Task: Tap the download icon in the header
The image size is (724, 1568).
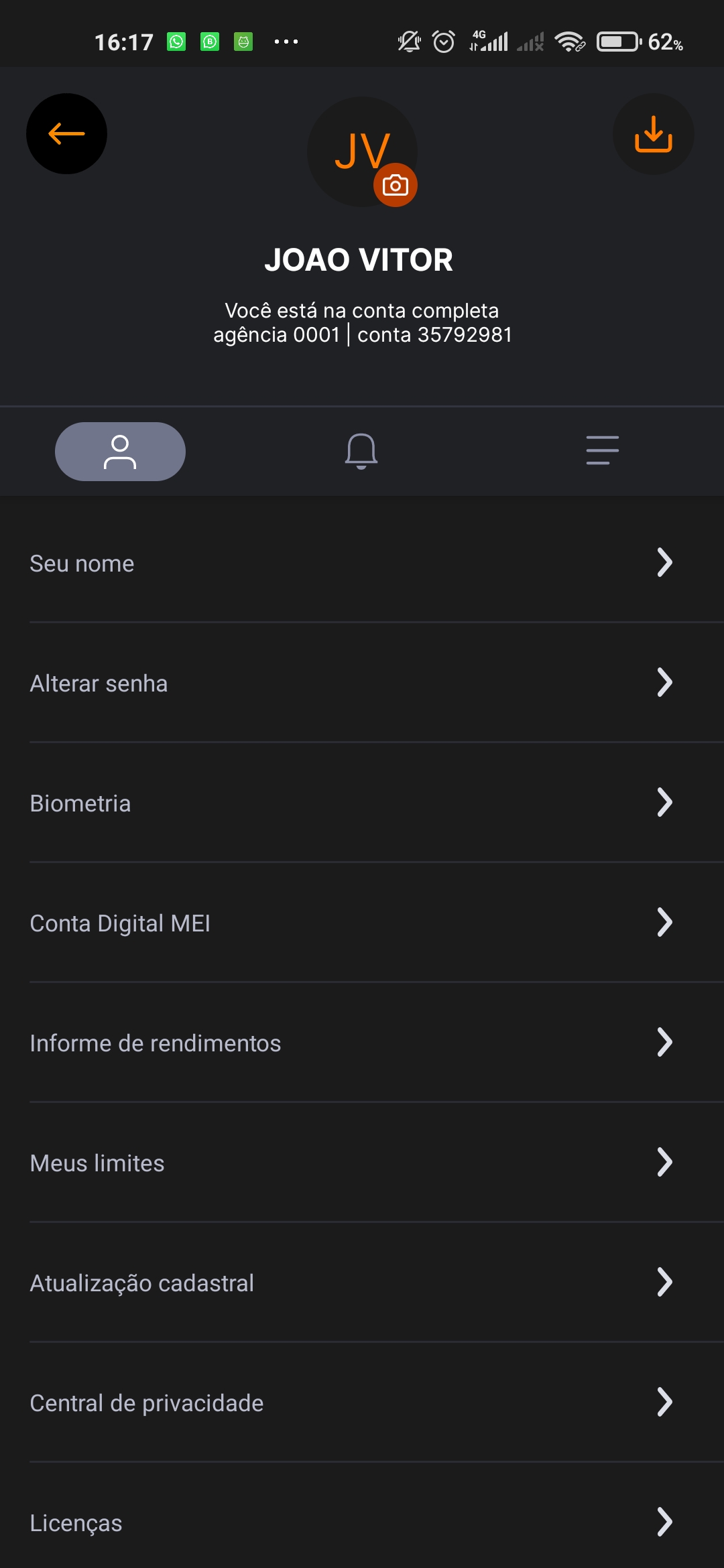Action: point(653,134)
